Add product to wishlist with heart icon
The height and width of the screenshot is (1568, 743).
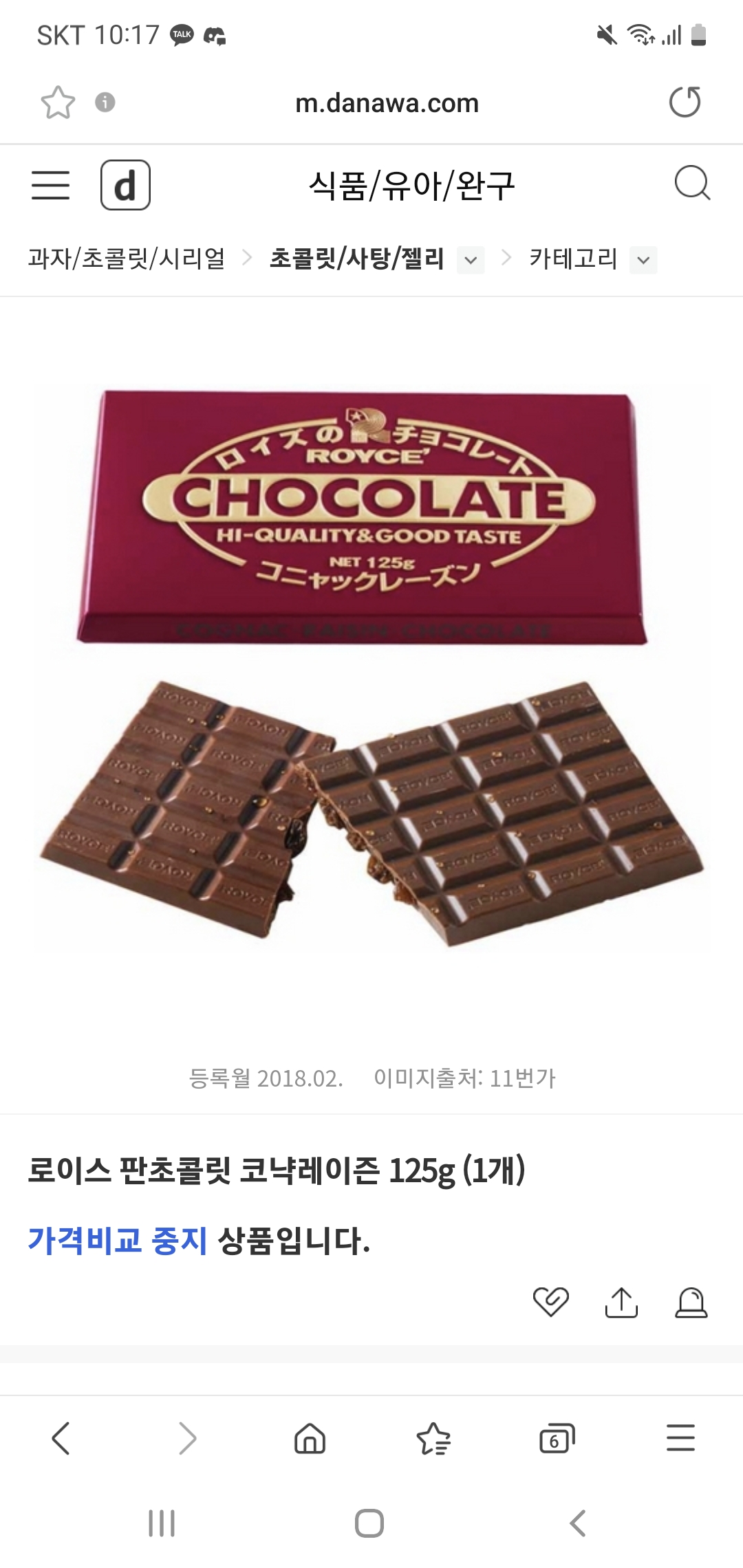(550, 1302)
